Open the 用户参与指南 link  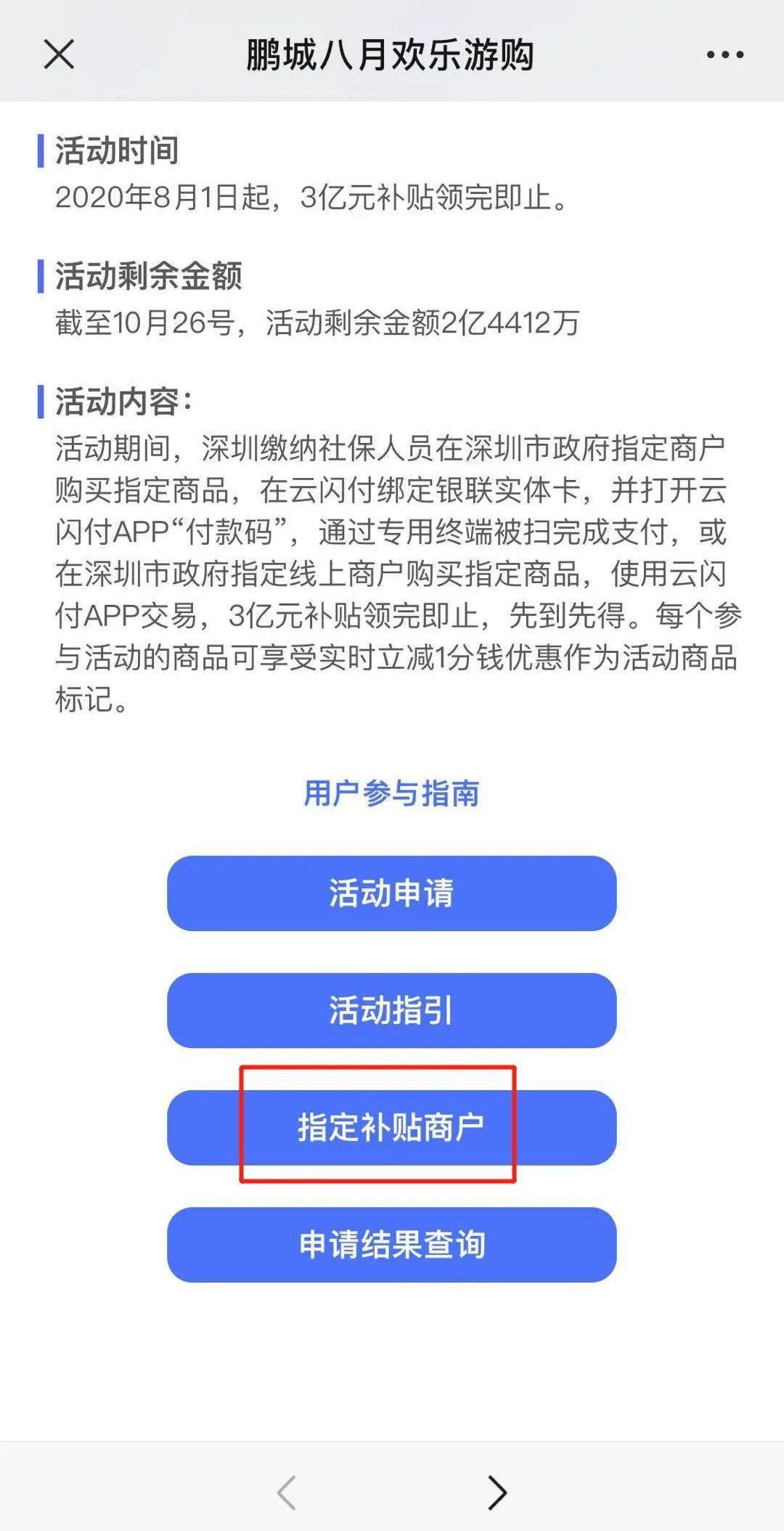coord(391,793)
